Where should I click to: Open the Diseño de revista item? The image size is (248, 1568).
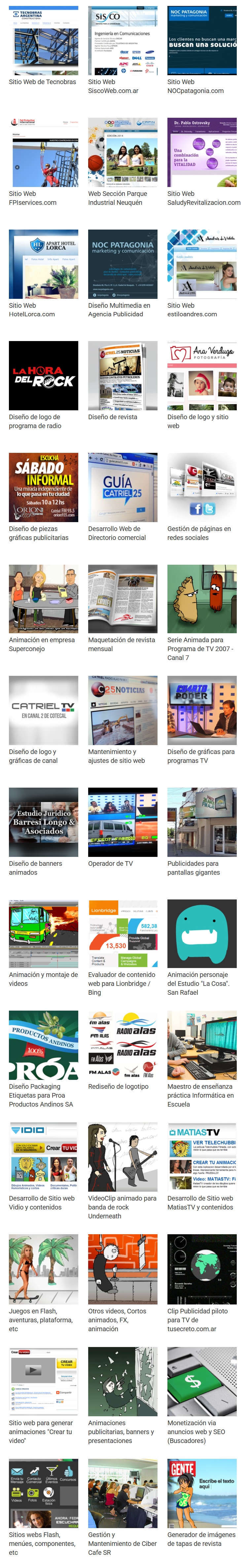coord(123,376)
